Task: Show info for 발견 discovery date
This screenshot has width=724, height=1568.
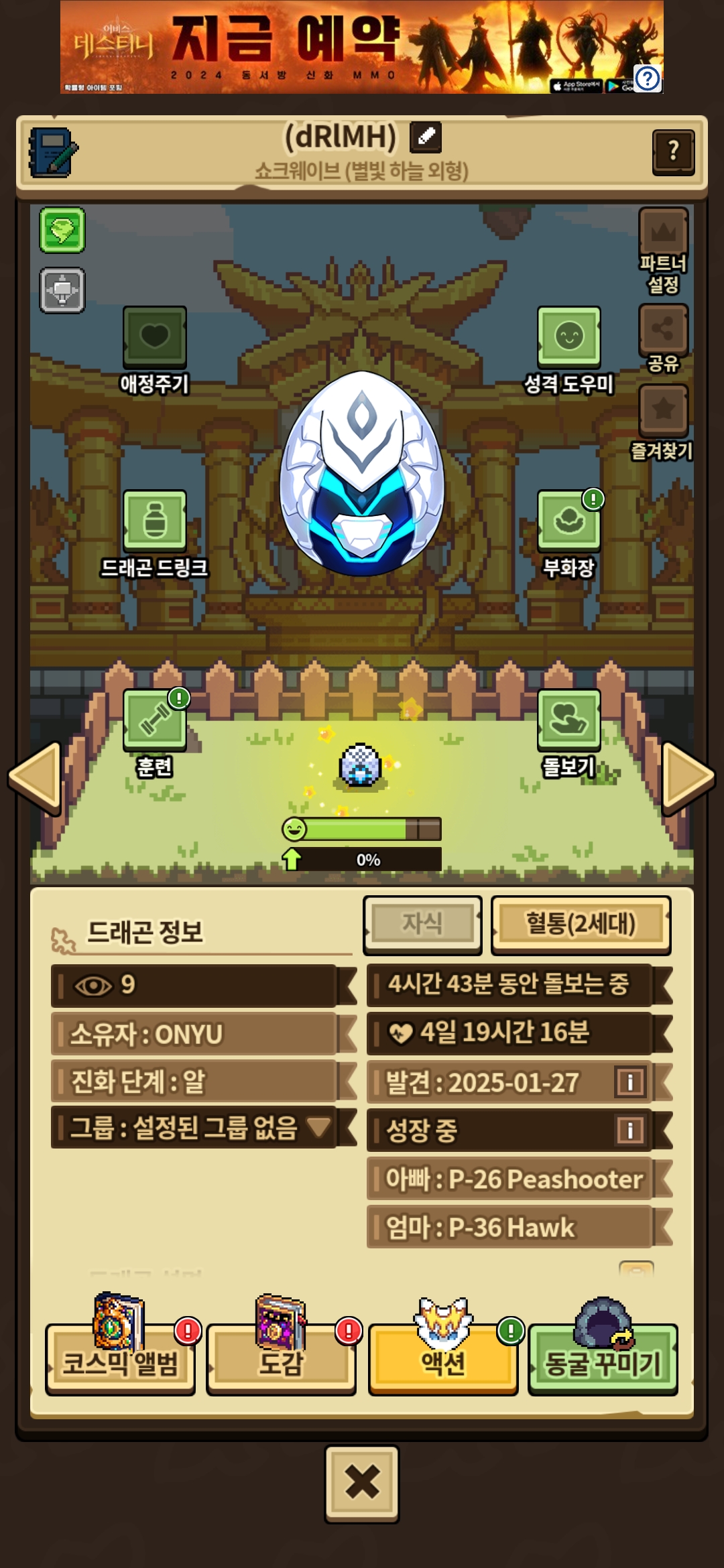Action: pos(629,1082)
